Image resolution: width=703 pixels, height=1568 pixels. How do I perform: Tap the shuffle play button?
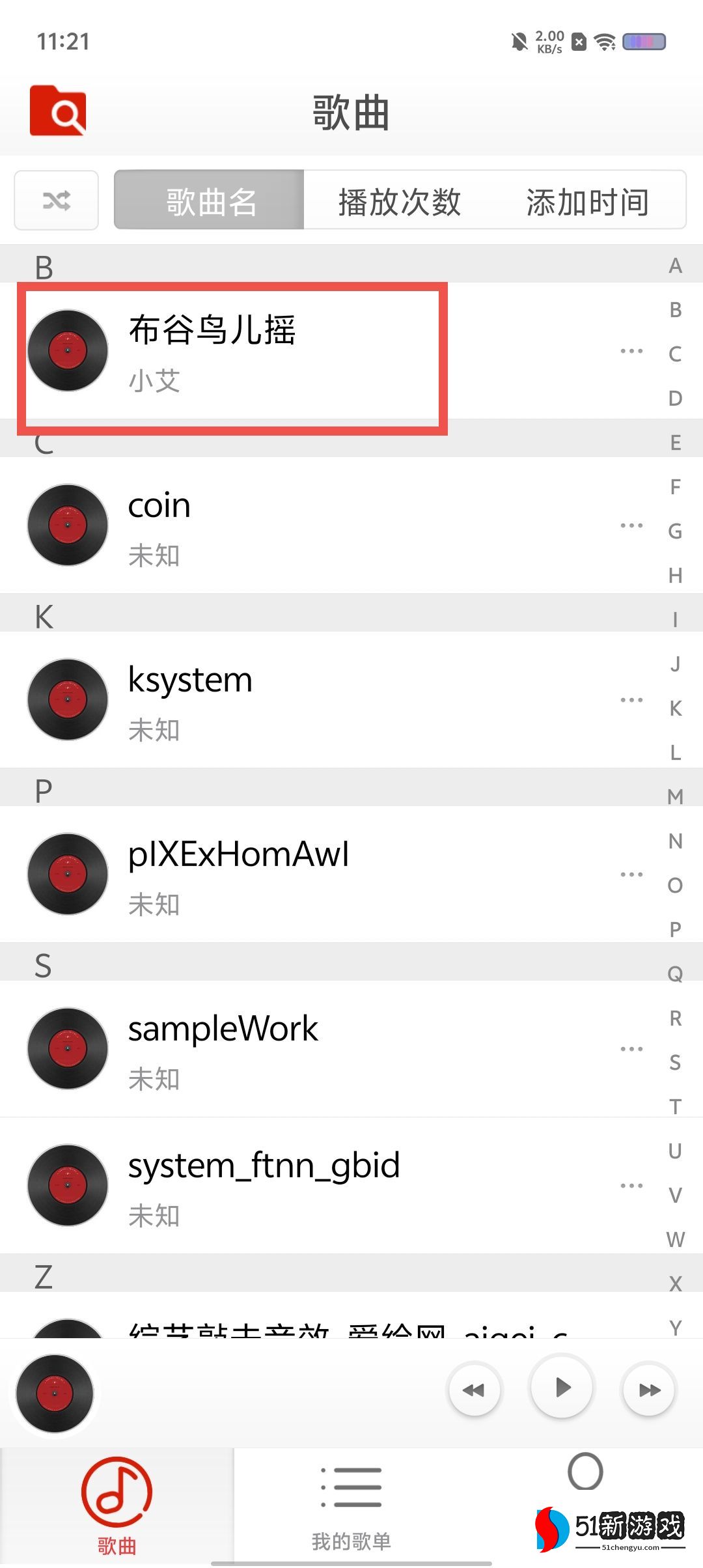pyautogui.click(x=57, y=201)
